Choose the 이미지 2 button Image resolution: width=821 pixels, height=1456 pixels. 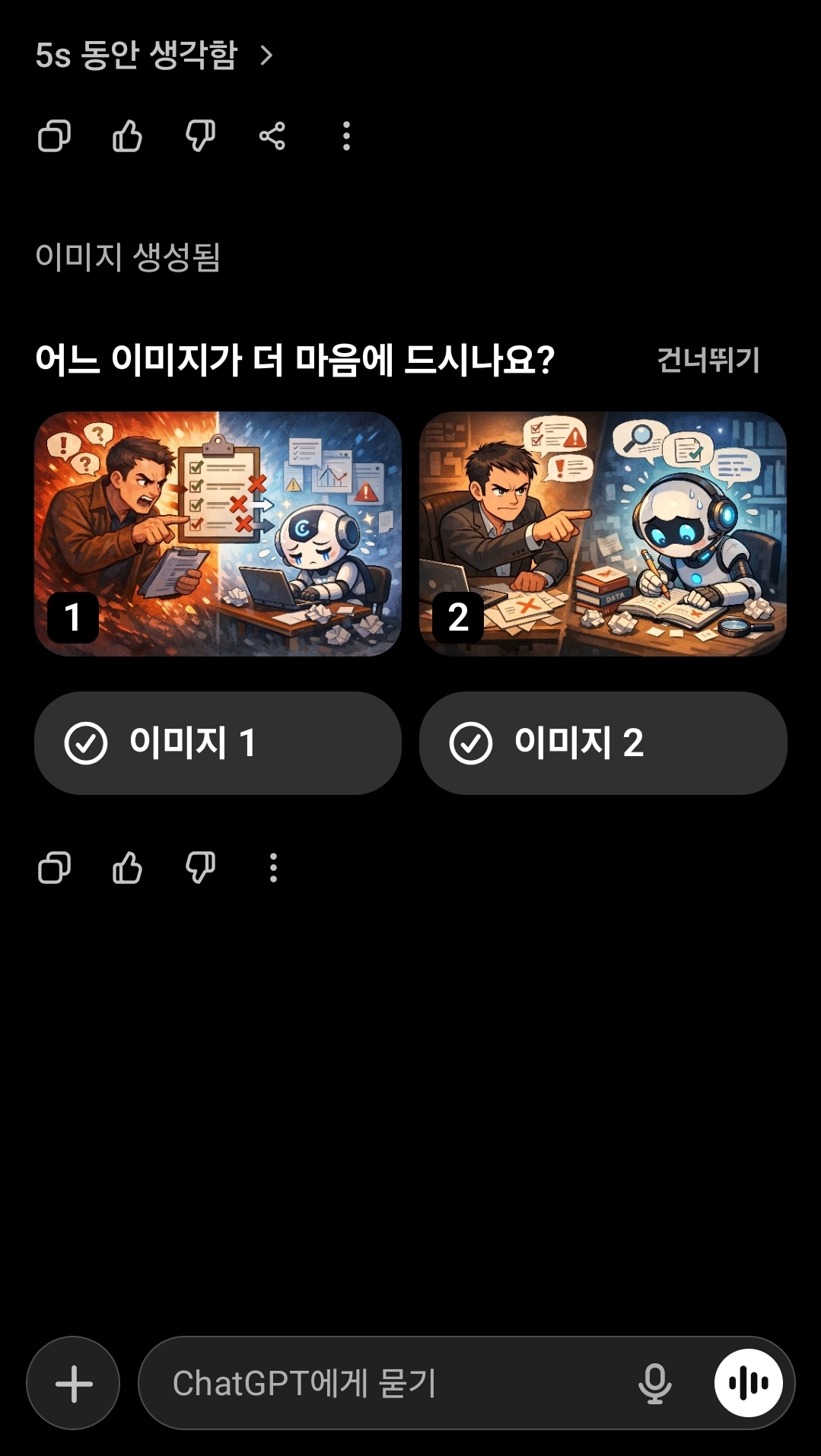(x=603, y=742)
